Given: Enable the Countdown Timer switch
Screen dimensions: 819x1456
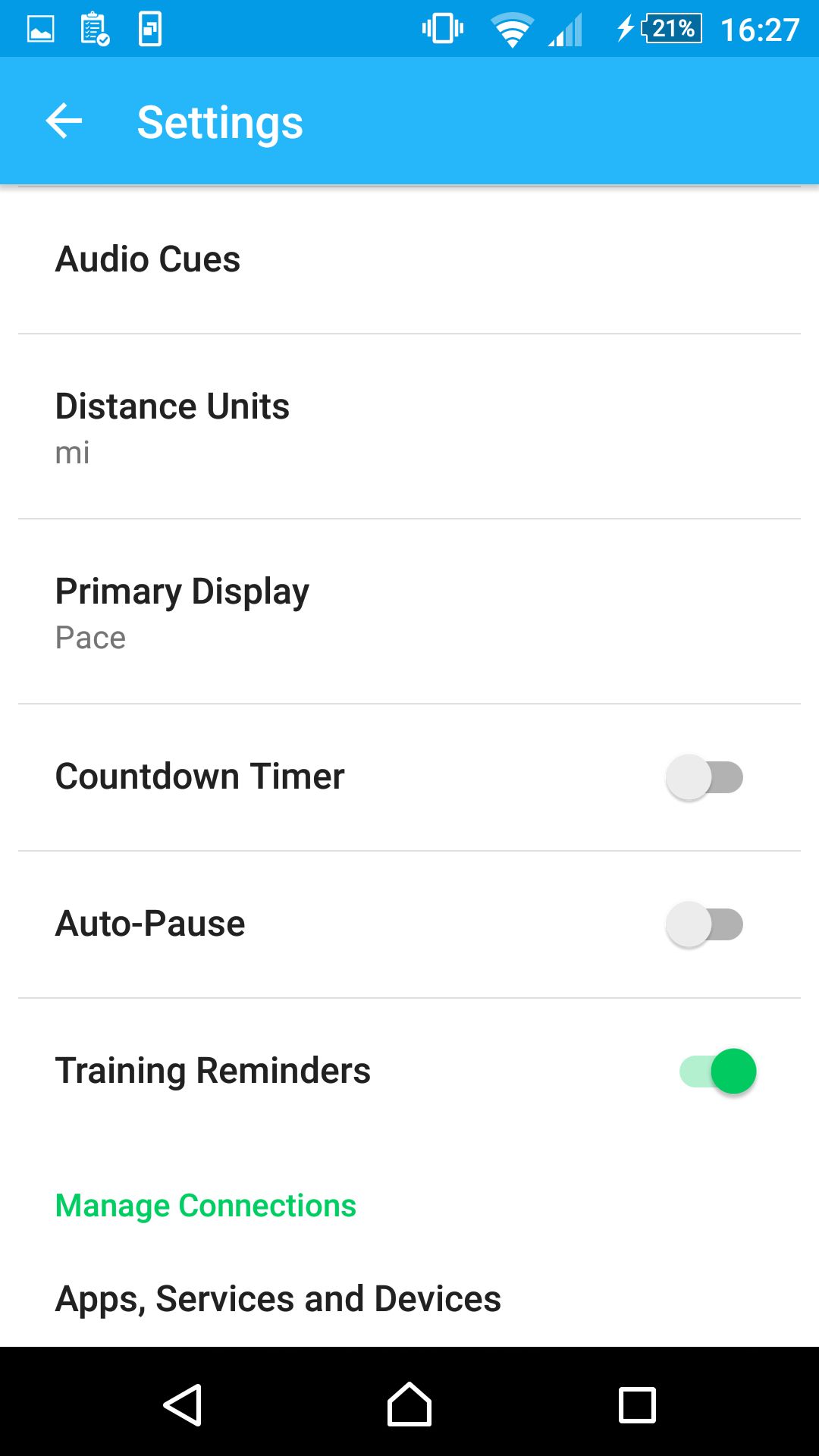Looking at the screenshot, I should click(704, 777).
